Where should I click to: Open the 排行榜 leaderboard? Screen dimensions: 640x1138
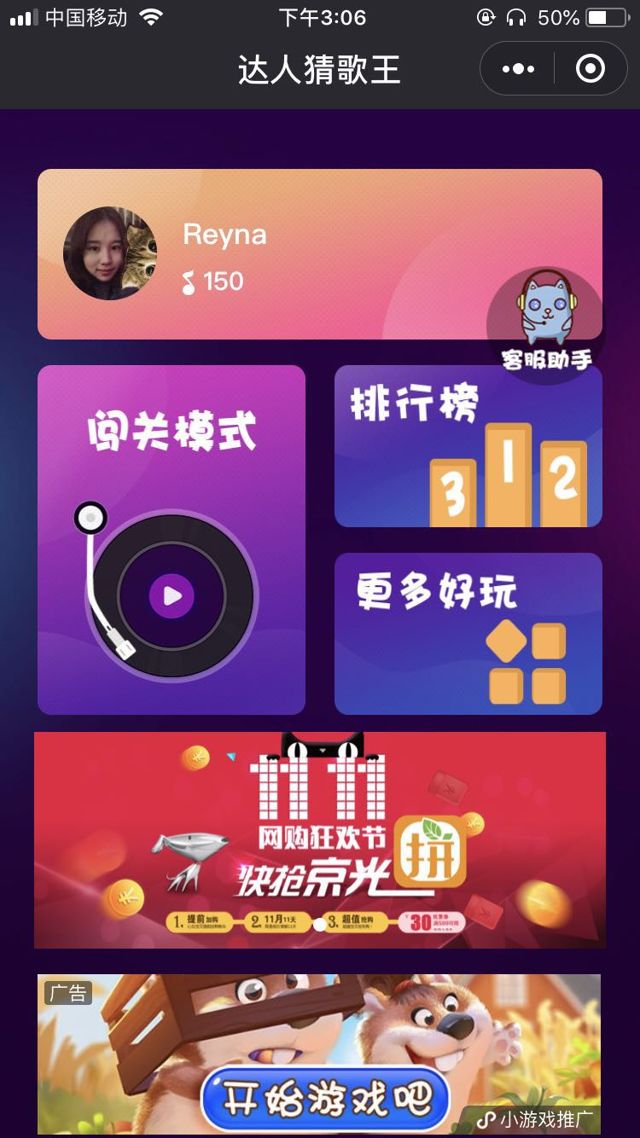(468, 446)
